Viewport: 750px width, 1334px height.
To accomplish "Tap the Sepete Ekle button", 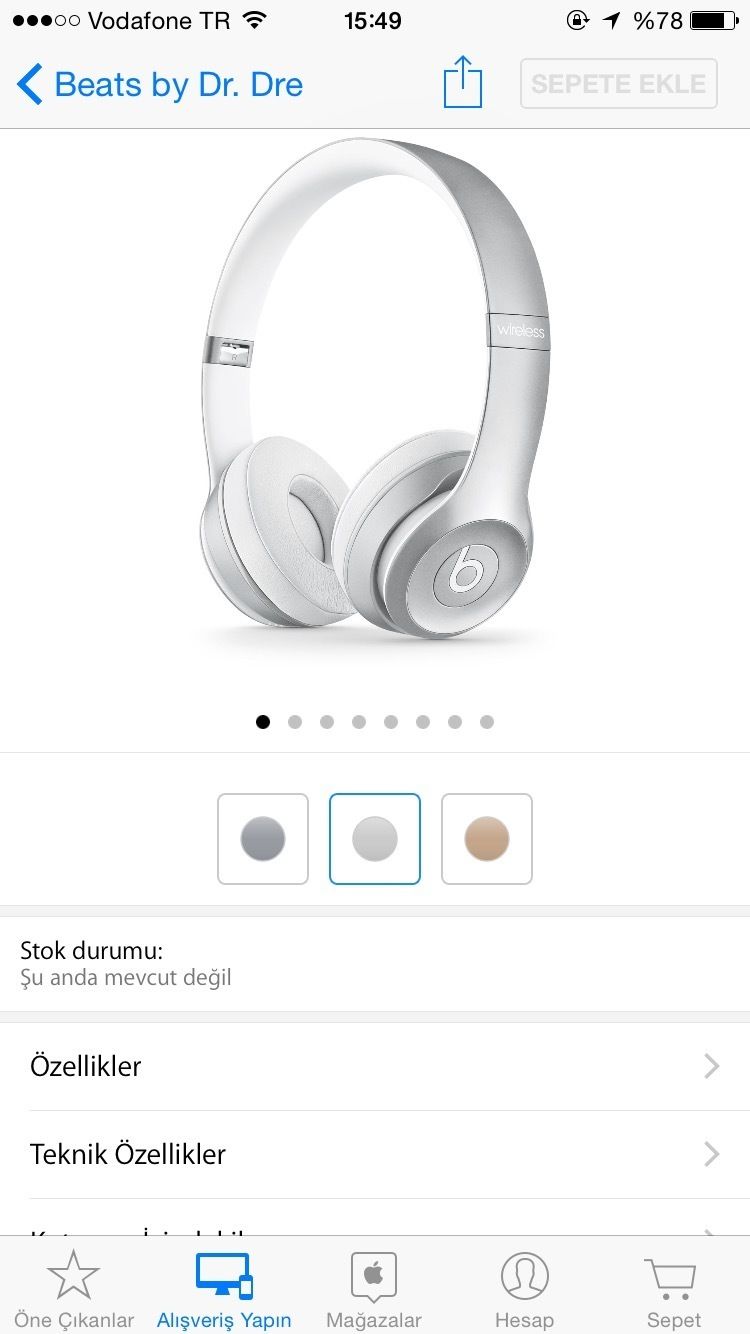I will [x=618, y=84].
